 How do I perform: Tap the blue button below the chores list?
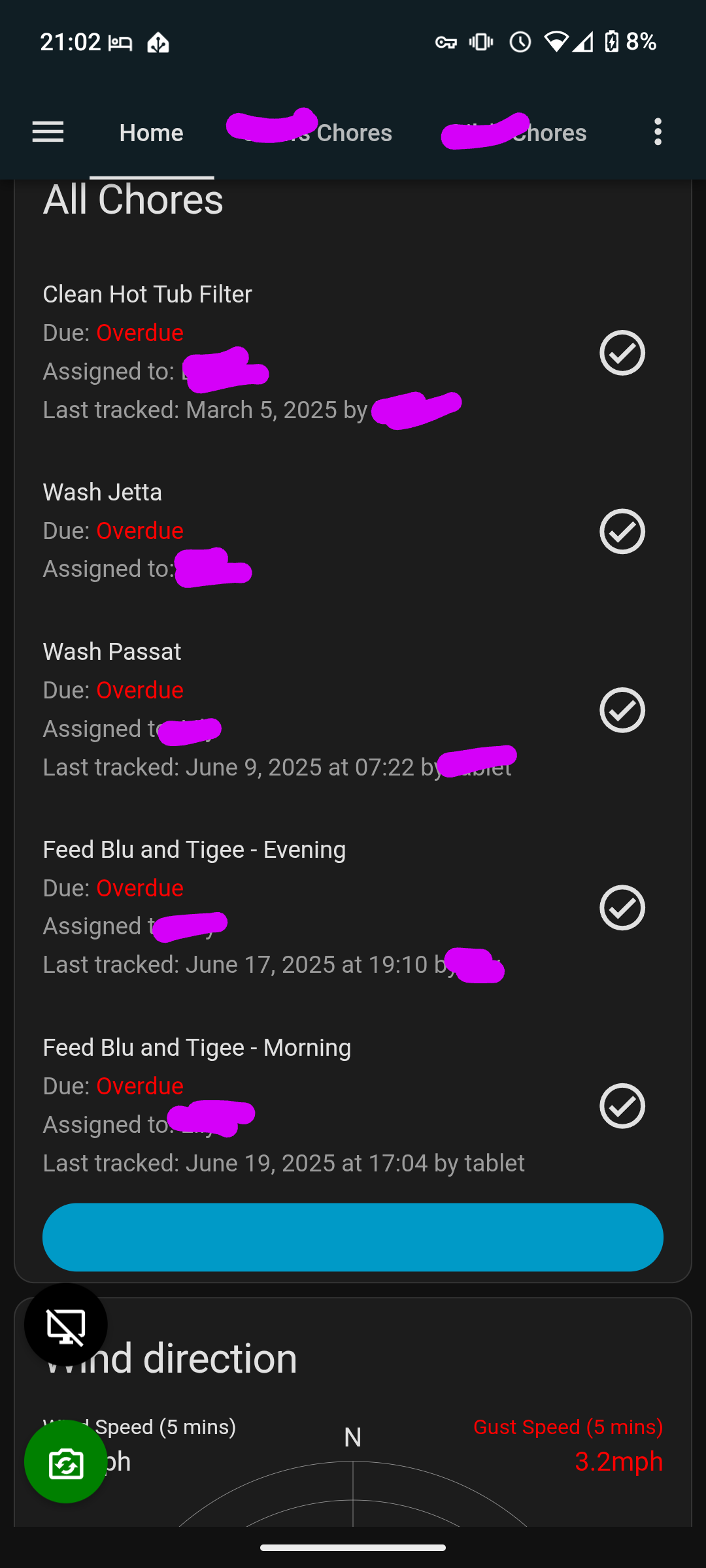(x=353, y=1237)
